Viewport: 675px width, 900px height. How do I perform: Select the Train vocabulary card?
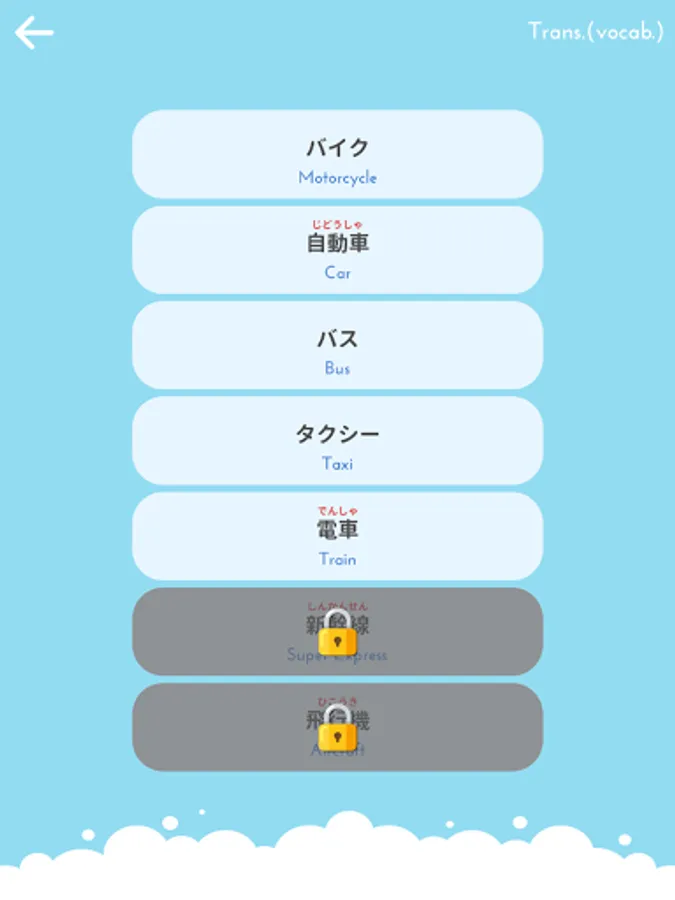pos(338,536)
